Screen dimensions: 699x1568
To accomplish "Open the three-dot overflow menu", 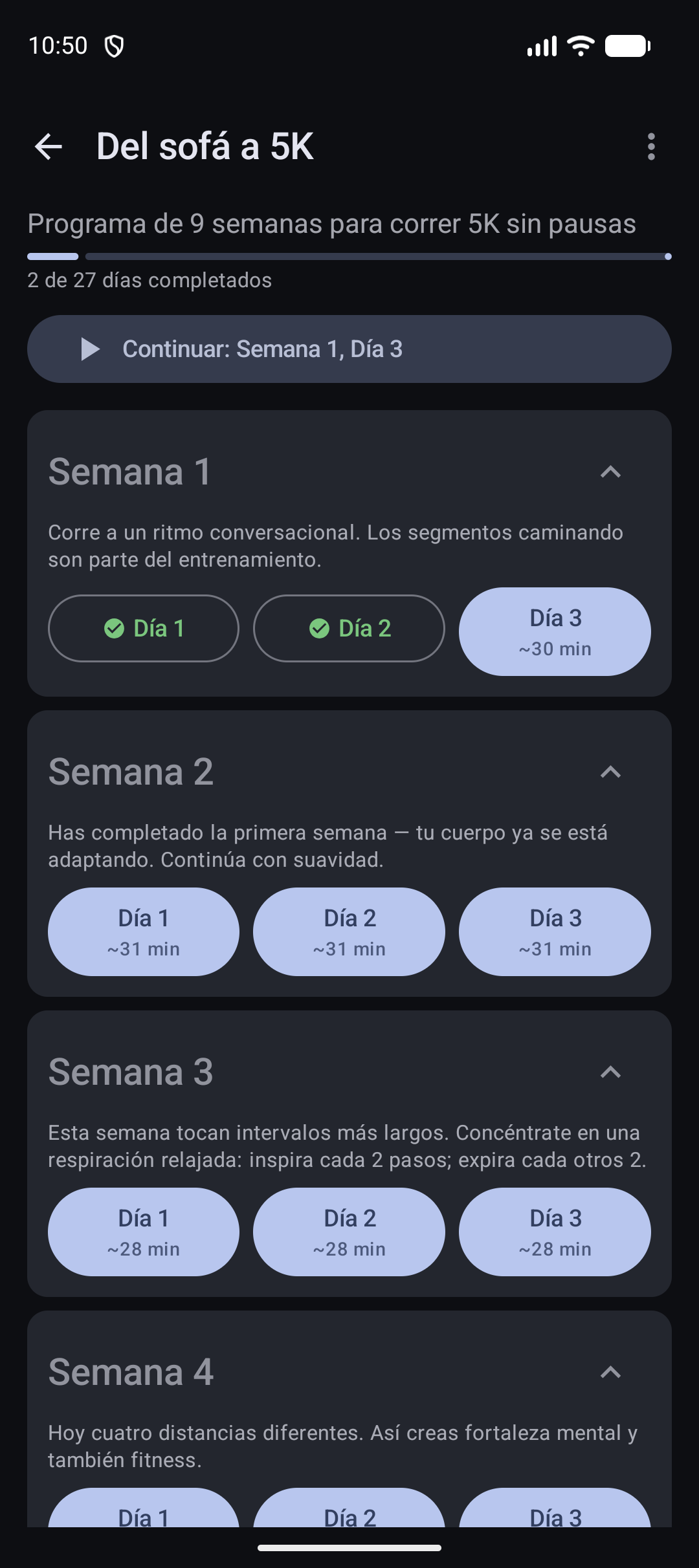I will tap(651, 147).
